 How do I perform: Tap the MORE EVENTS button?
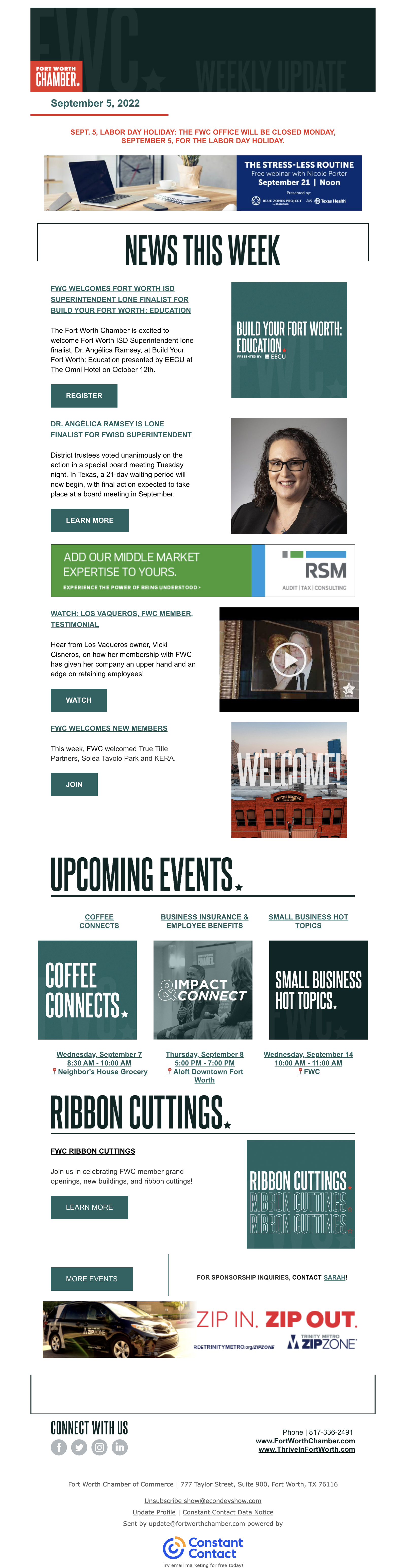point(92,1279)
